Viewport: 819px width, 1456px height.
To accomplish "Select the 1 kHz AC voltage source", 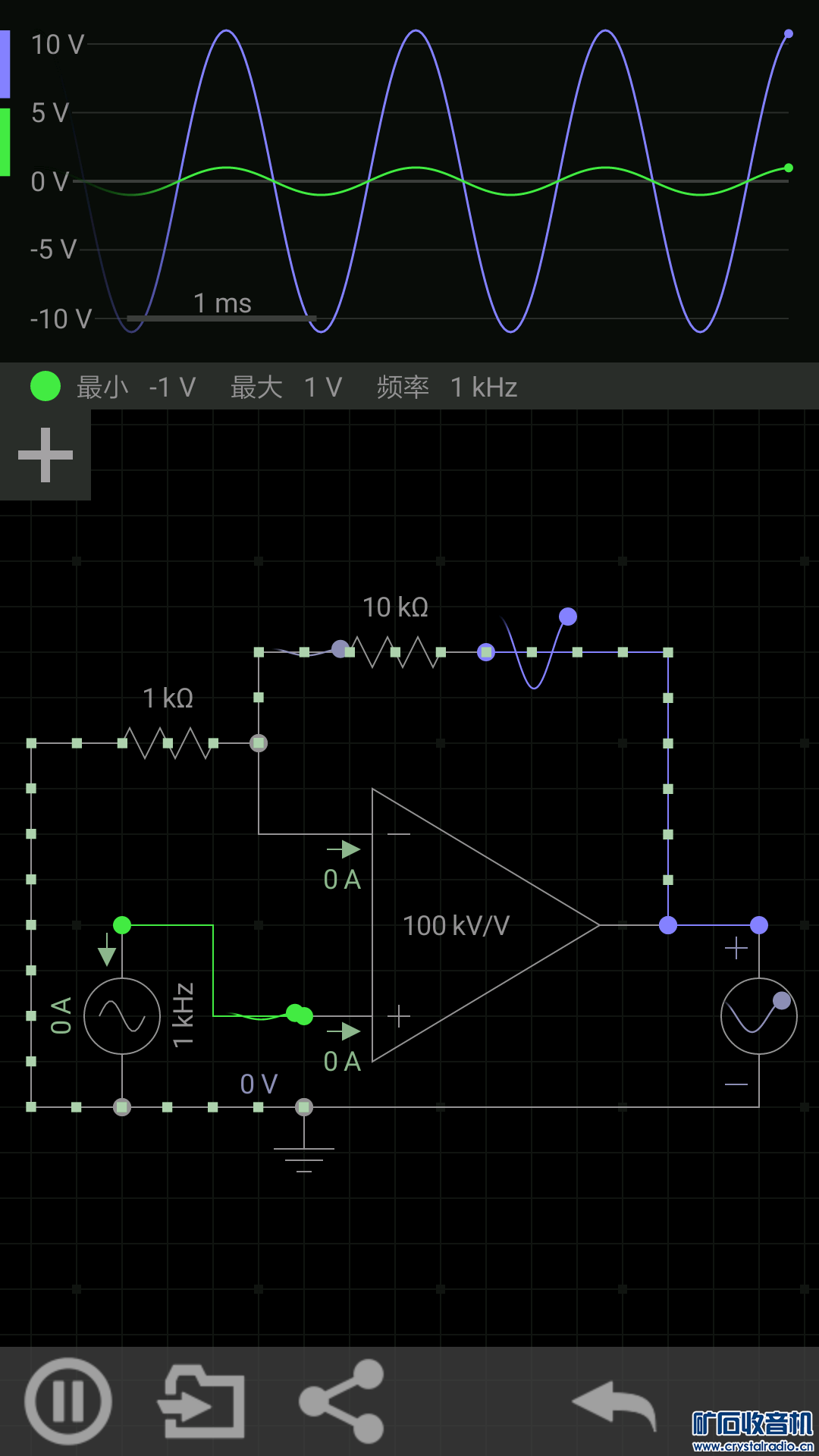I will (122, 1016).
